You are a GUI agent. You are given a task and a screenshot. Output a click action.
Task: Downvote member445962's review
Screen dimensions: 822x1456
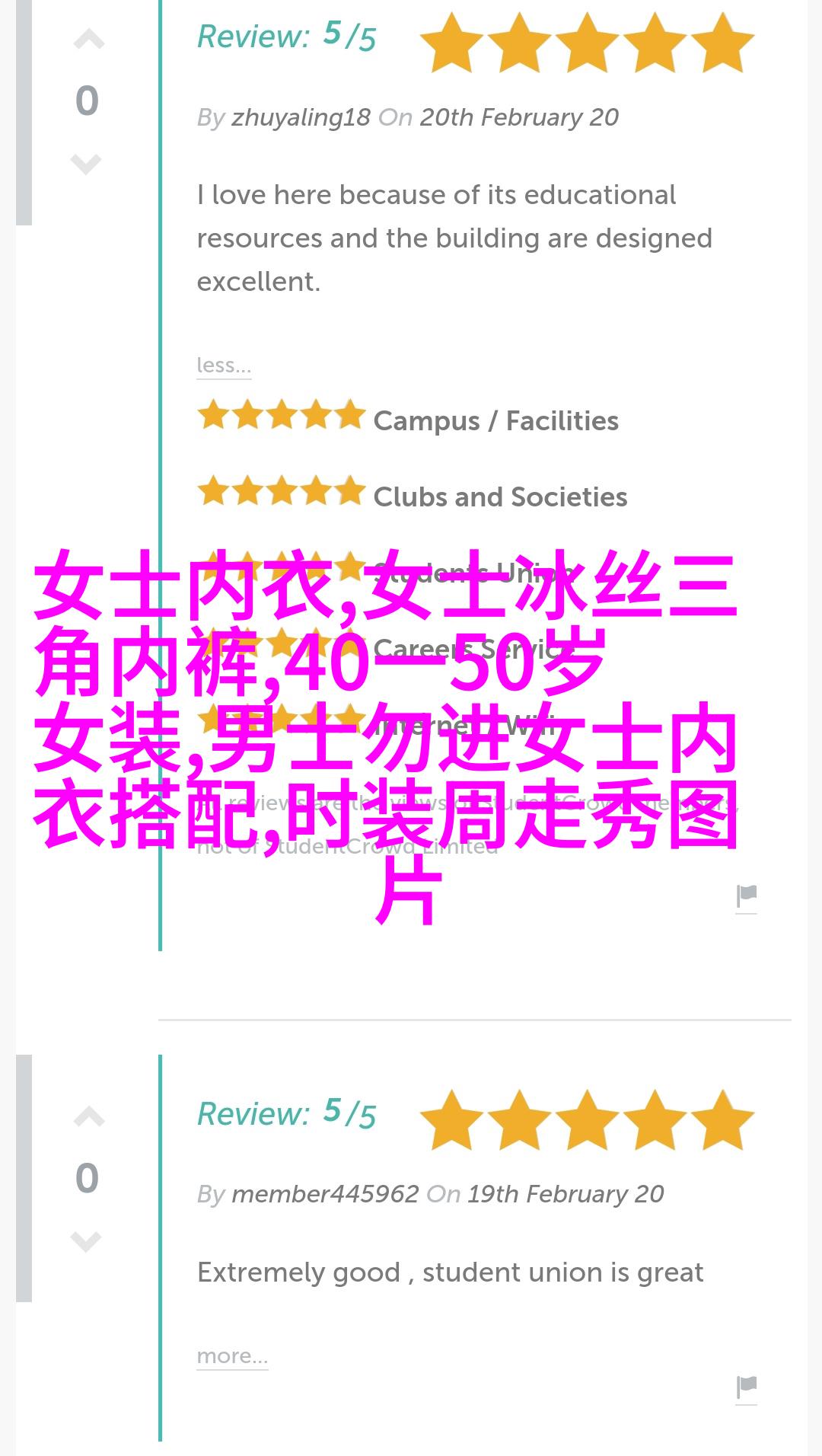(x=86, y=1240)
